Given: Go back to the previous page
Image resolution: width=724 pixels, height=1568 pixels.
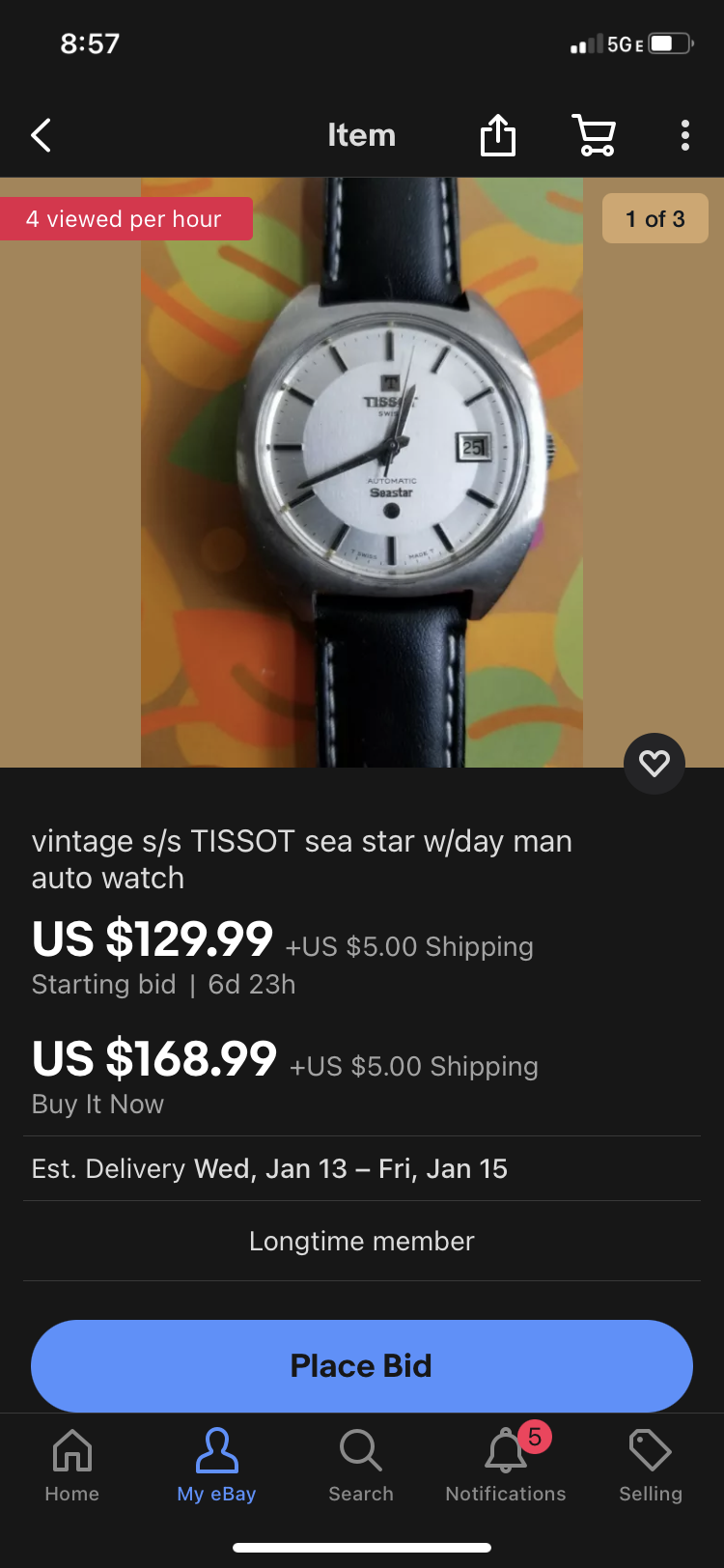Looking at the screenshot, I should (42, 136).
